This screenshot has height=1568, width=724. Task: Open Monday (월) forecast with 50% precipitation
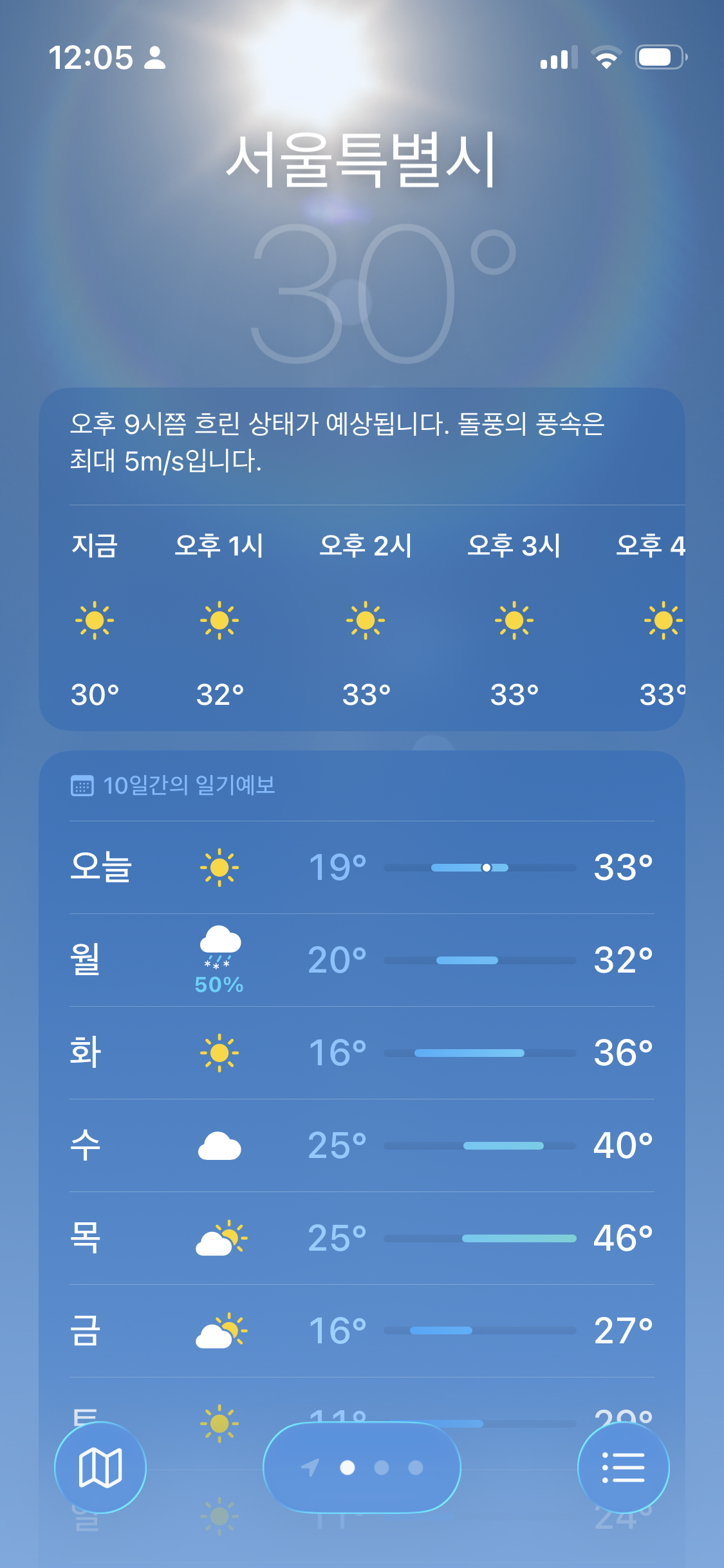click(x=362, y=960)
